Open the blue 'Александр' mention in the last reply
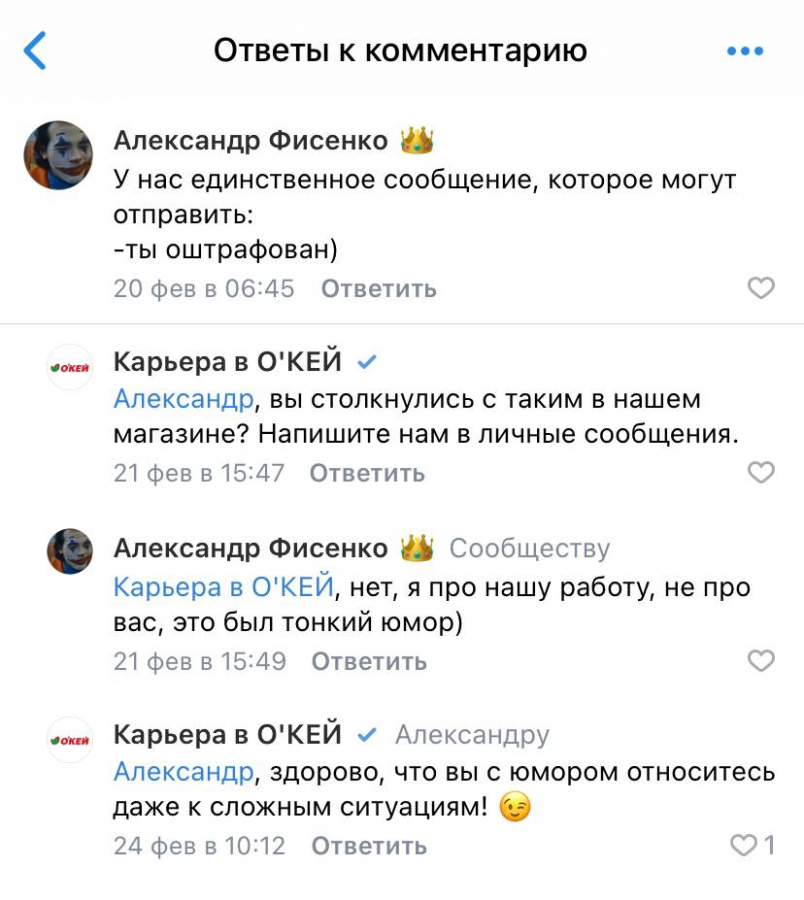 click(183, 772)
